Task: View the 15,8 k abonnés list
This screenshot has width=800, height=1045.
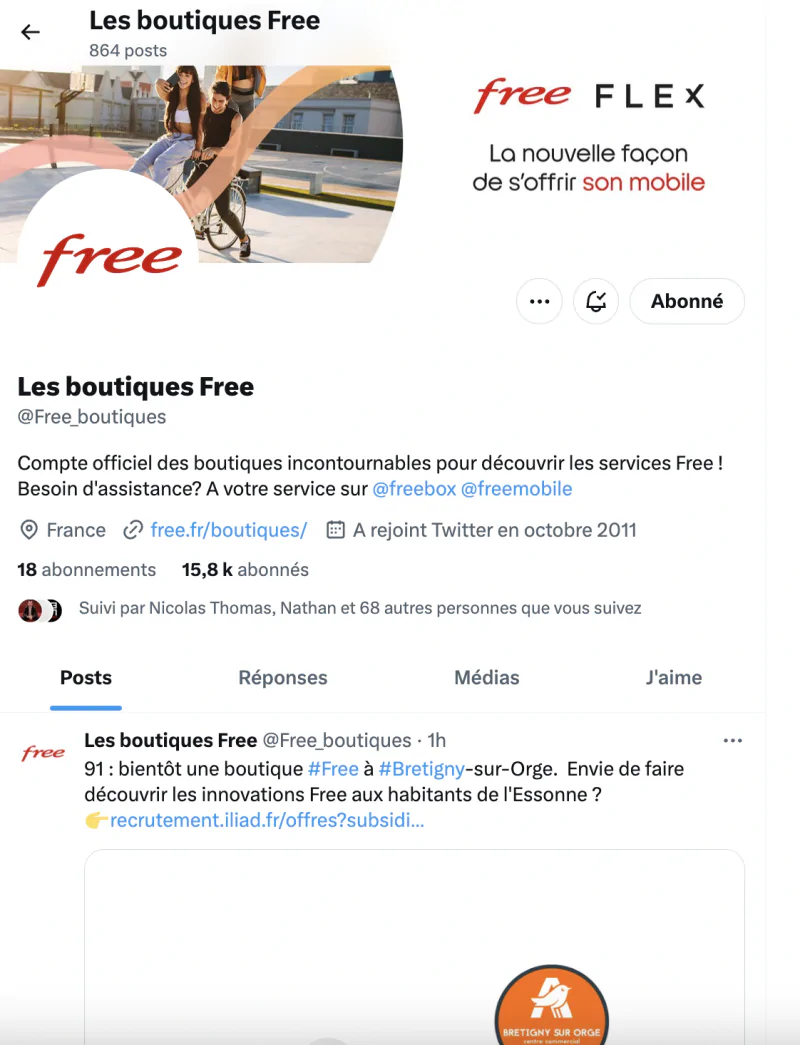Action: click(245, 570)
